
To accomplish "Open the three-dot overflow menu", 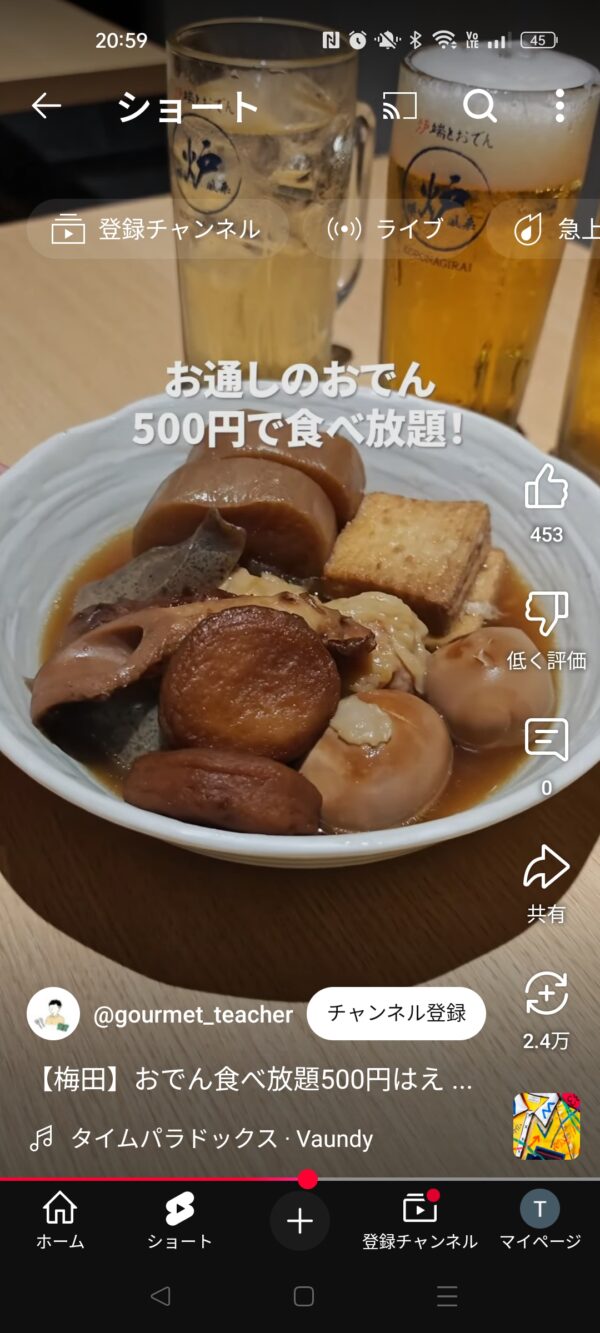I will click(x=559, y=106).
